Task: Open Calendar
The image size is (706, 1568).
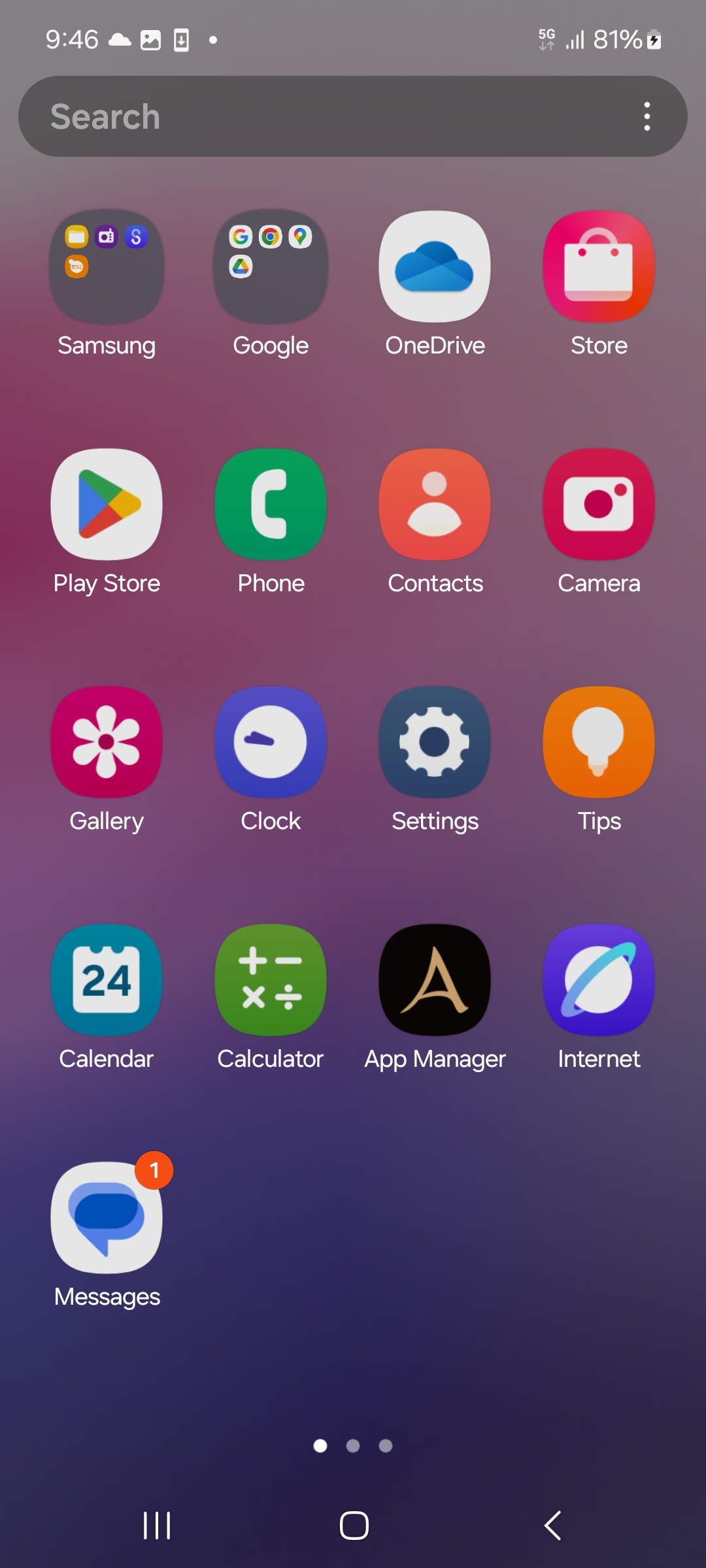Action: pos(107,980)
